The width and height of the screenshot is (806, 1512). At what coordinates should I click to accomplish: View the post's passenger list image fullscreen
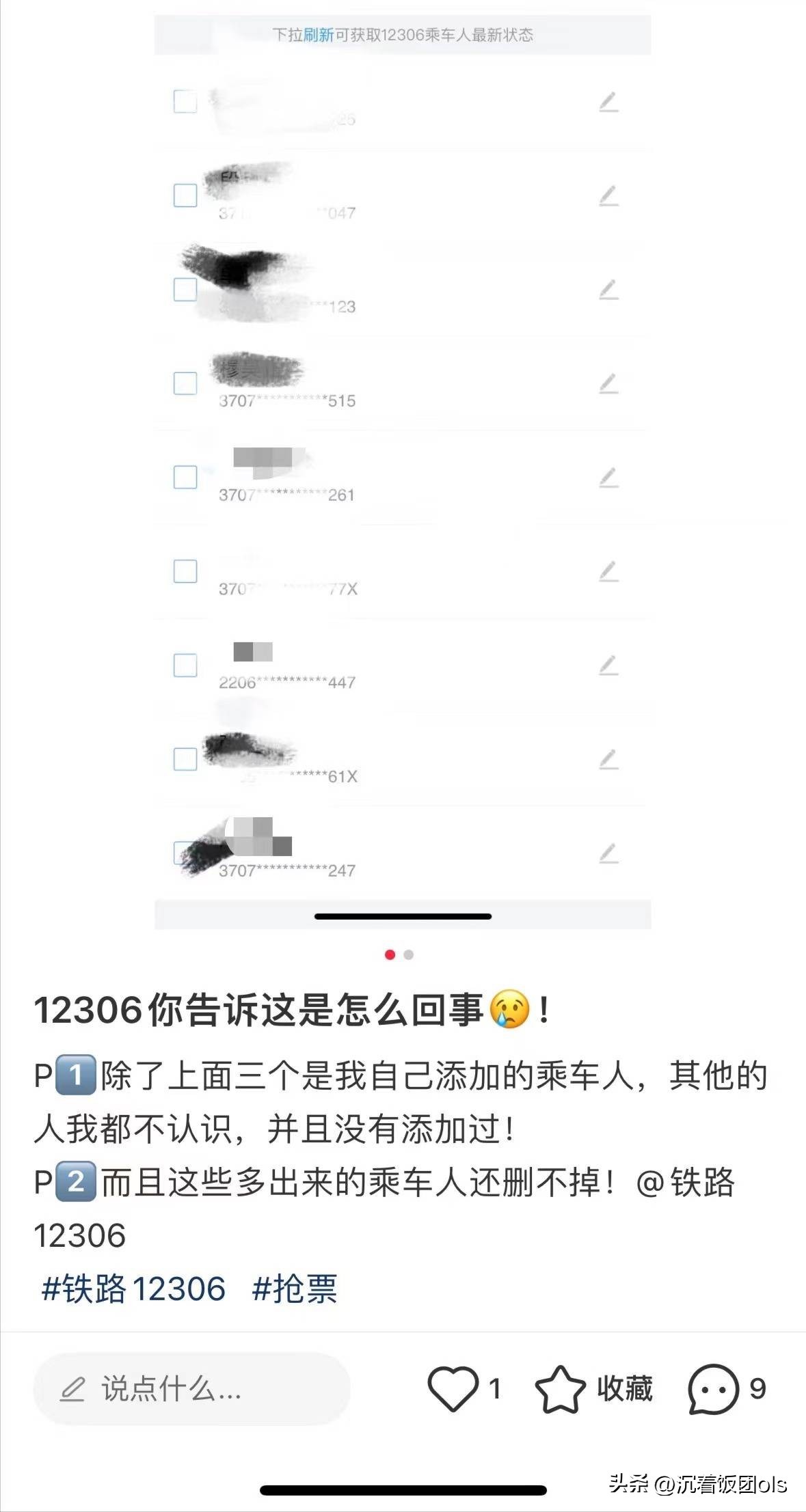click(402, 471)
